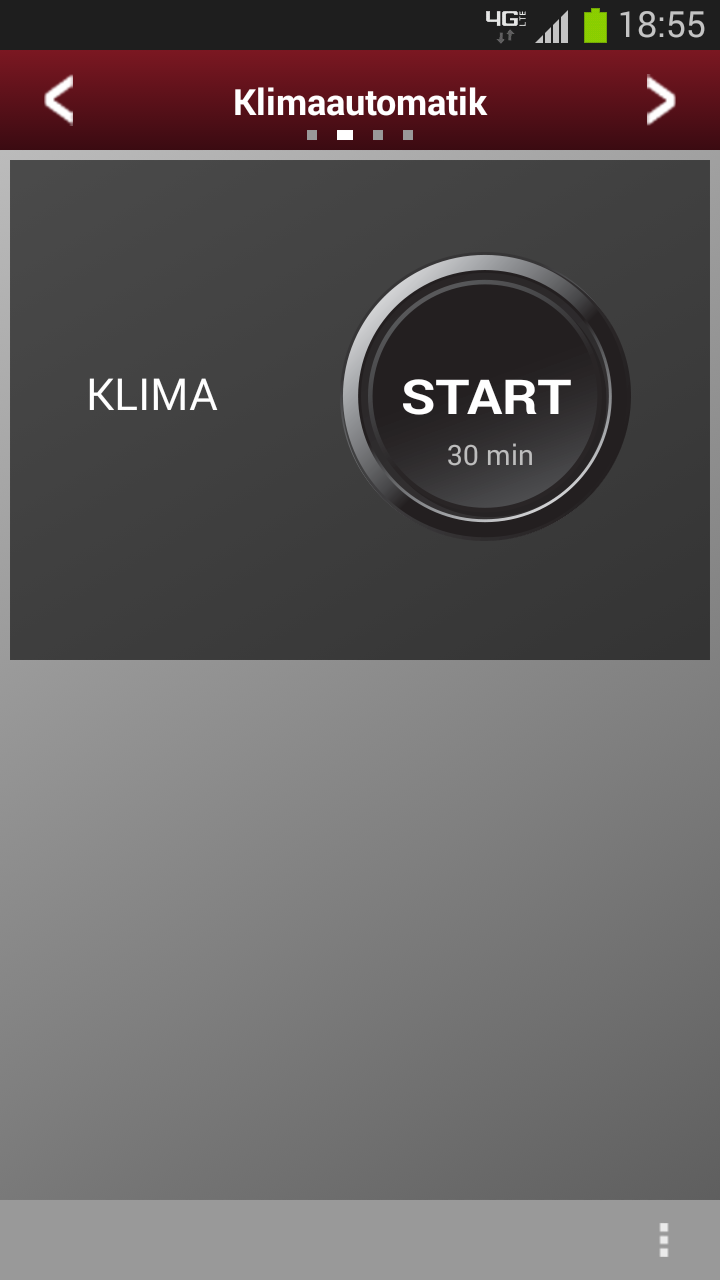Viewport: 720px width, 1280px height.
Task: Open the three-dot overflow menu
Action: pyautogui.click(x=663, y=1240)
